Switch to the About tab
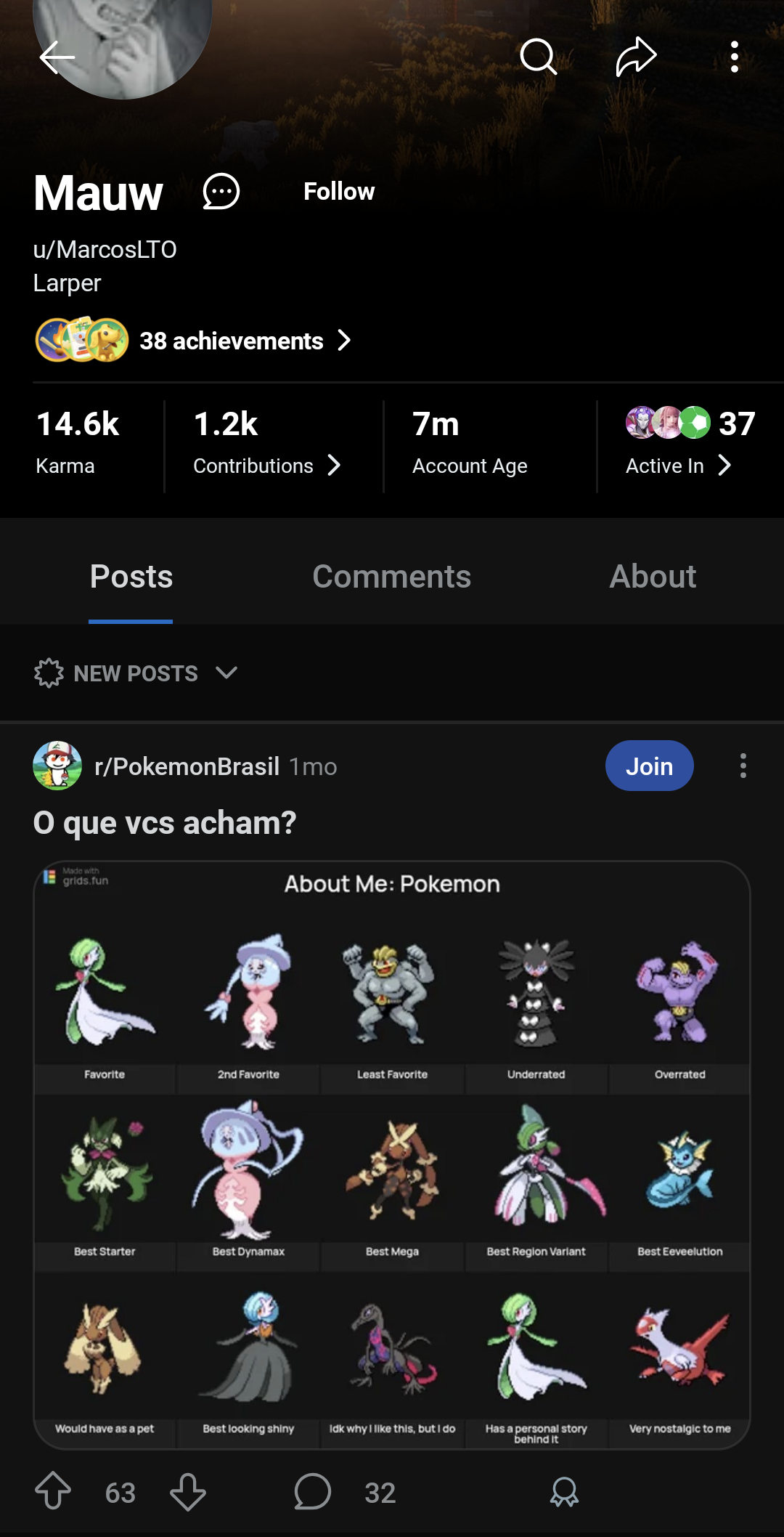Viewport: 784px width, 1537px height. (x=653, y=577)
